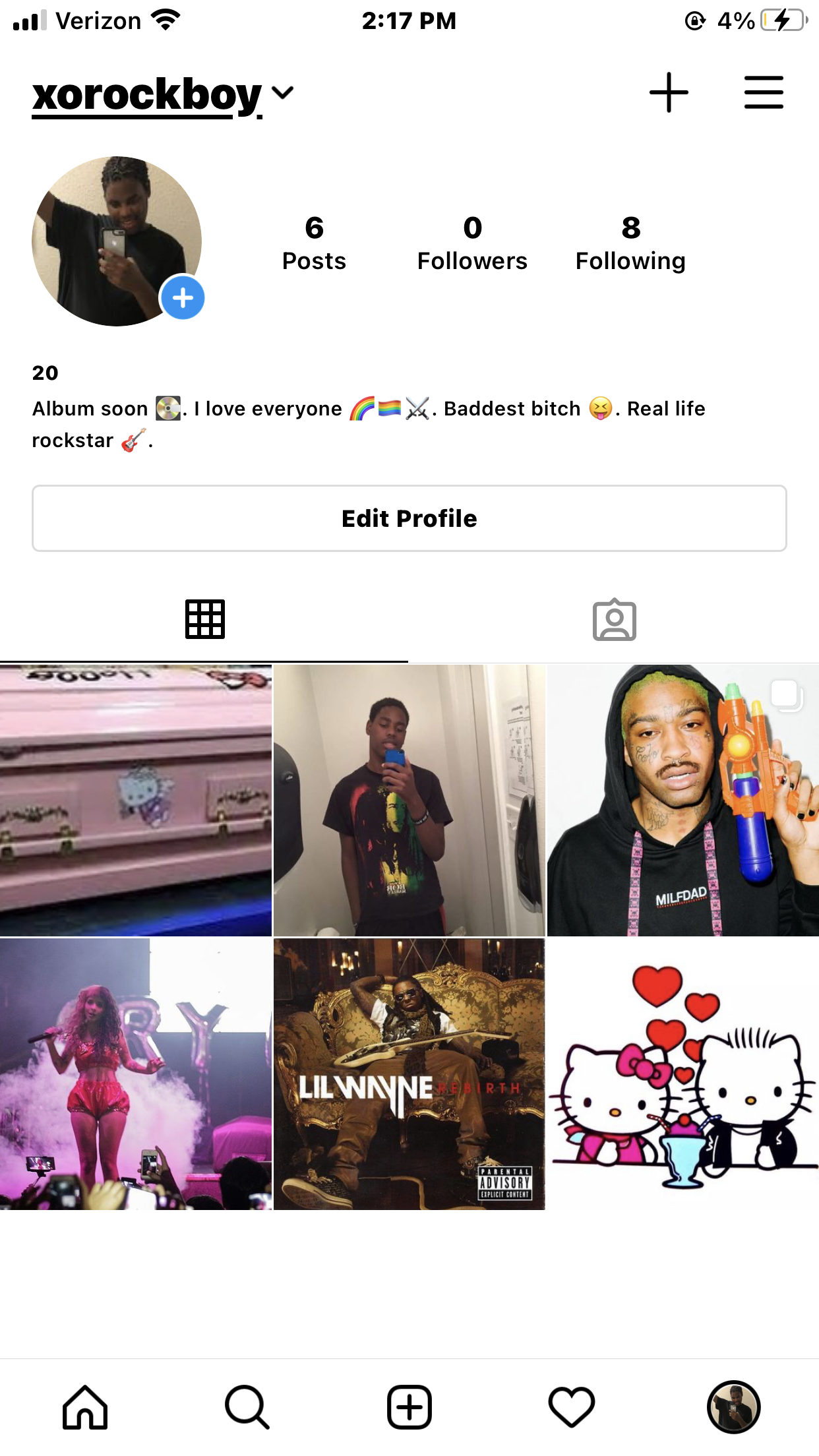Create a new post from bottom bar
819x1456 pixels.
coord(409,1407)
